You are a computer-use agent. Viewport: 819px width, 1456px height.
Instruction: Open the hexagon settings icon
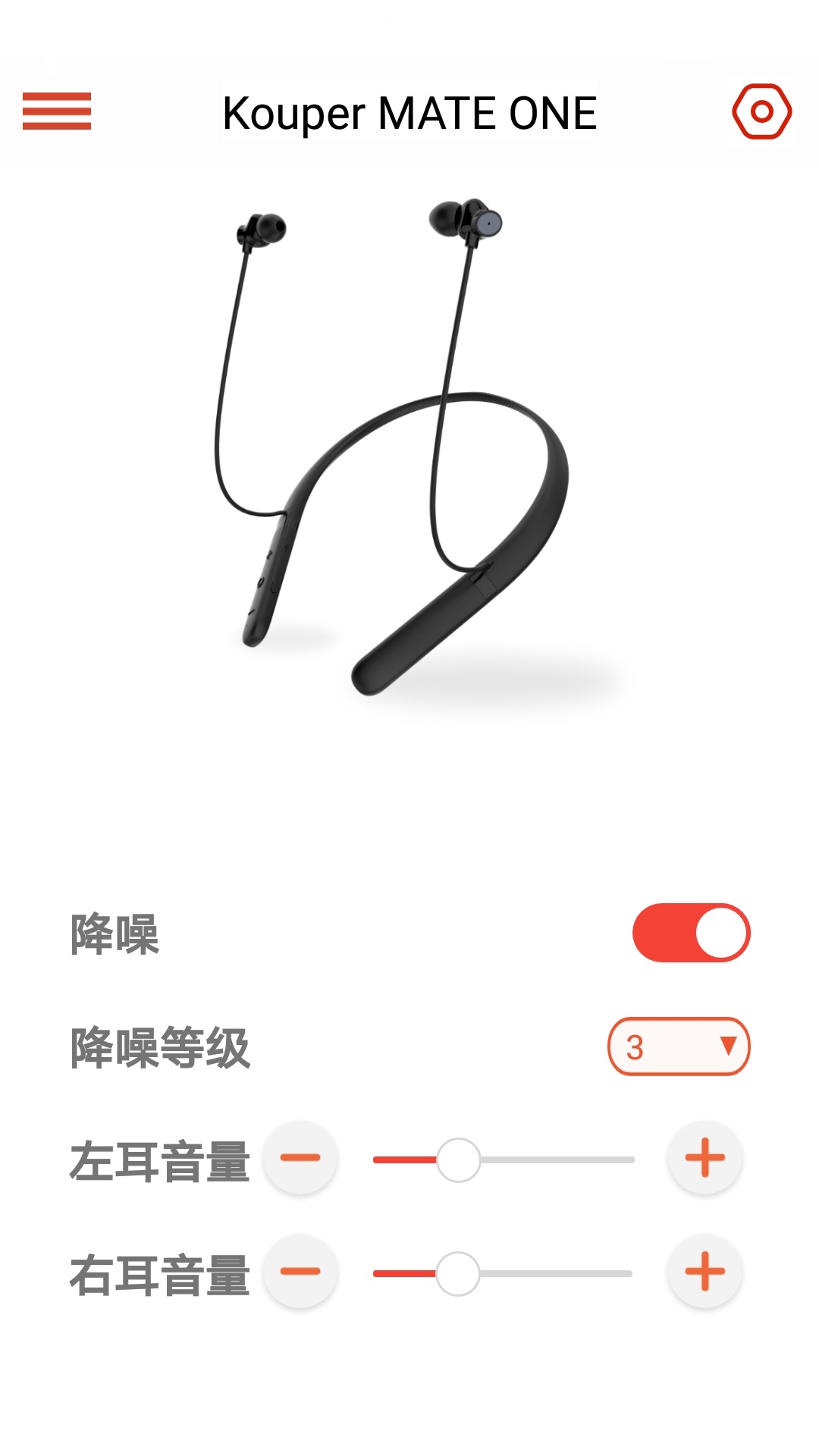click(x=762, y=111)
